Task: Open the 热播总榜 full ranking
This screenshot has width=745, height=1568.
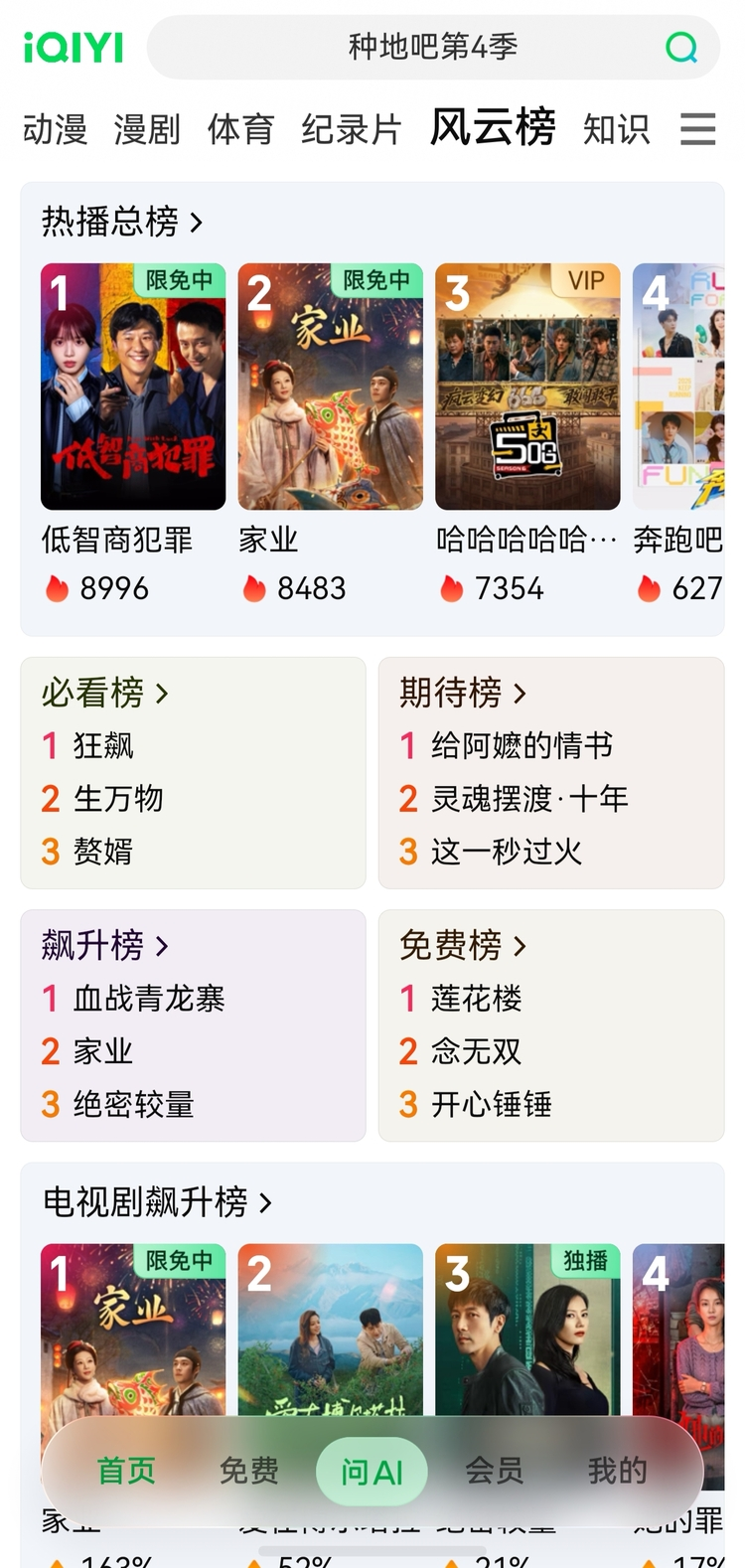Action: 122,221
